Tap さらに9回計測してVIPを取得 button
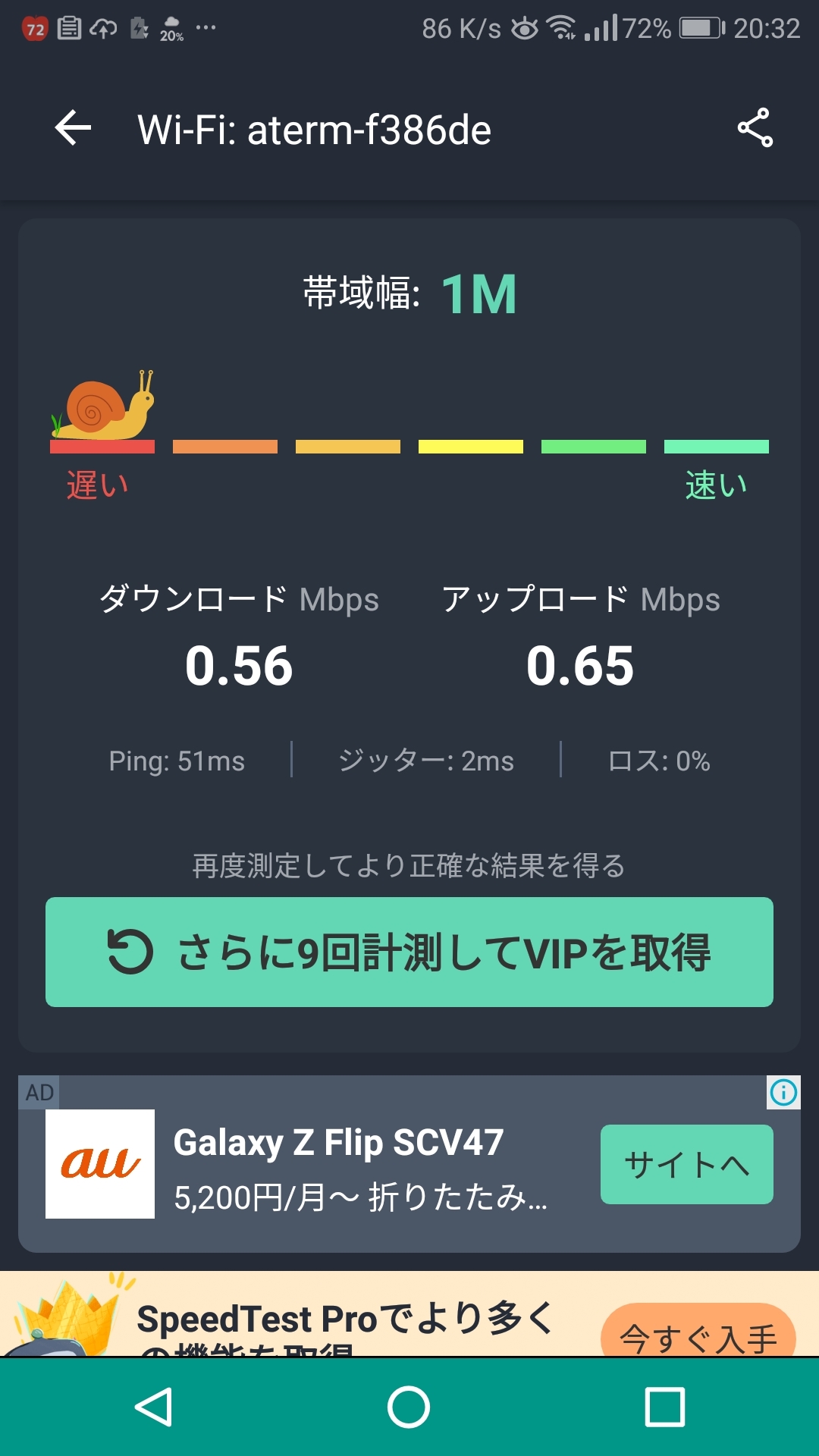Image resolution: width=819 pixels, height=1456 pixels. click(x=409, y=952)
